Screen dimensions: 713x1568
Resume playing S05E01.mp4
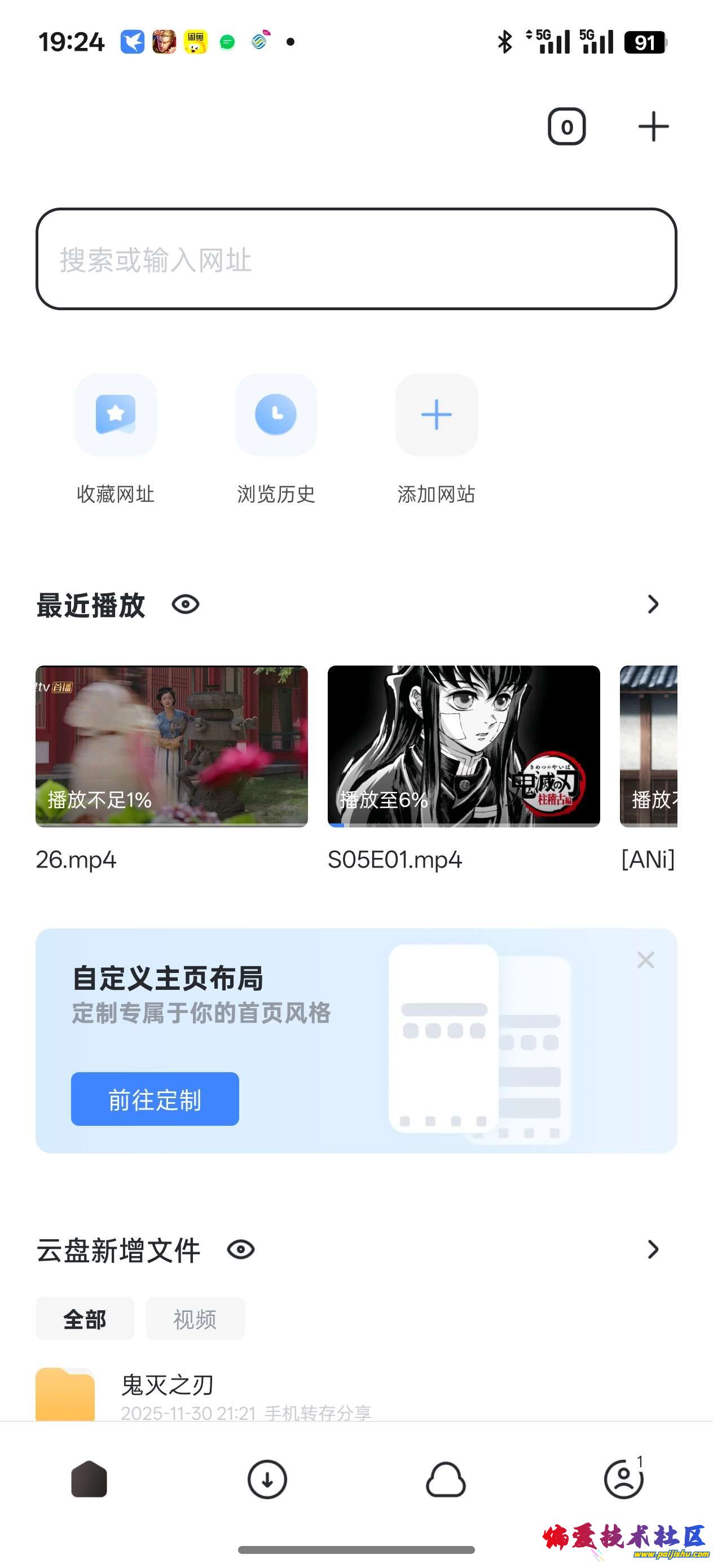463,746
